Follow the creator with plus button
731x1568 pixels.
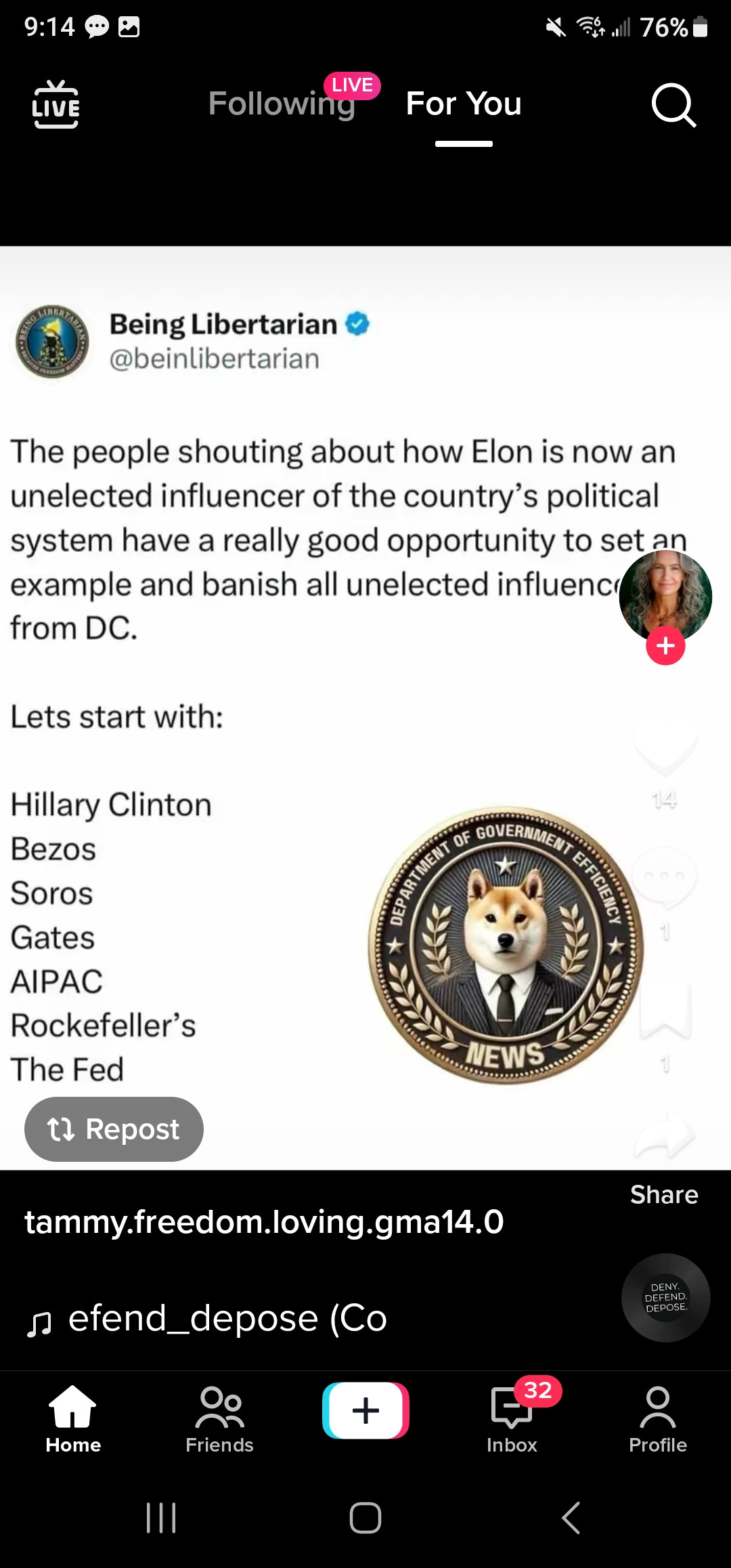[x=665, y=646]
